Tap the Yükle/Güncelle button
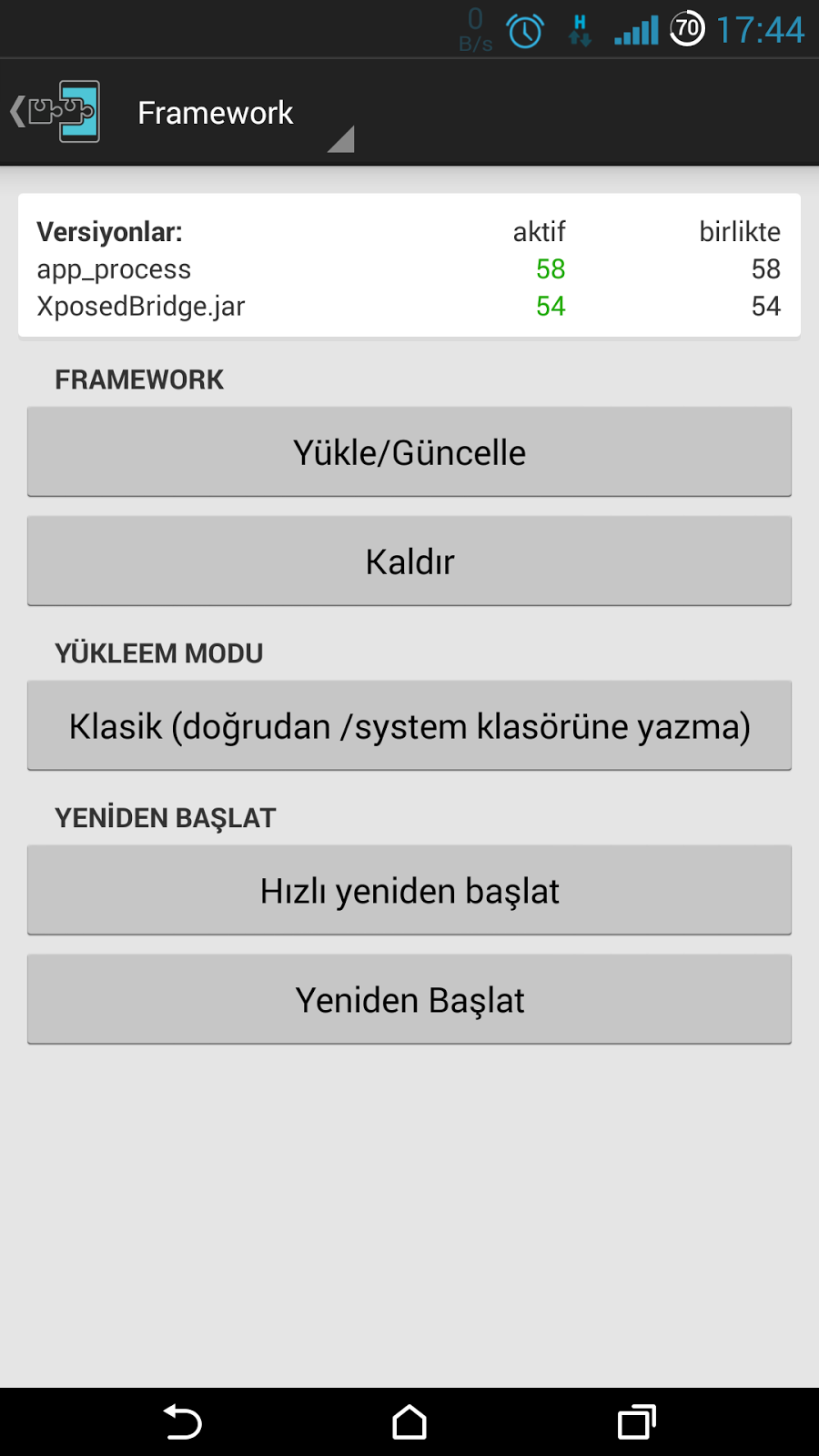Viewport: 819px width, 1456px height. point(409,452)
